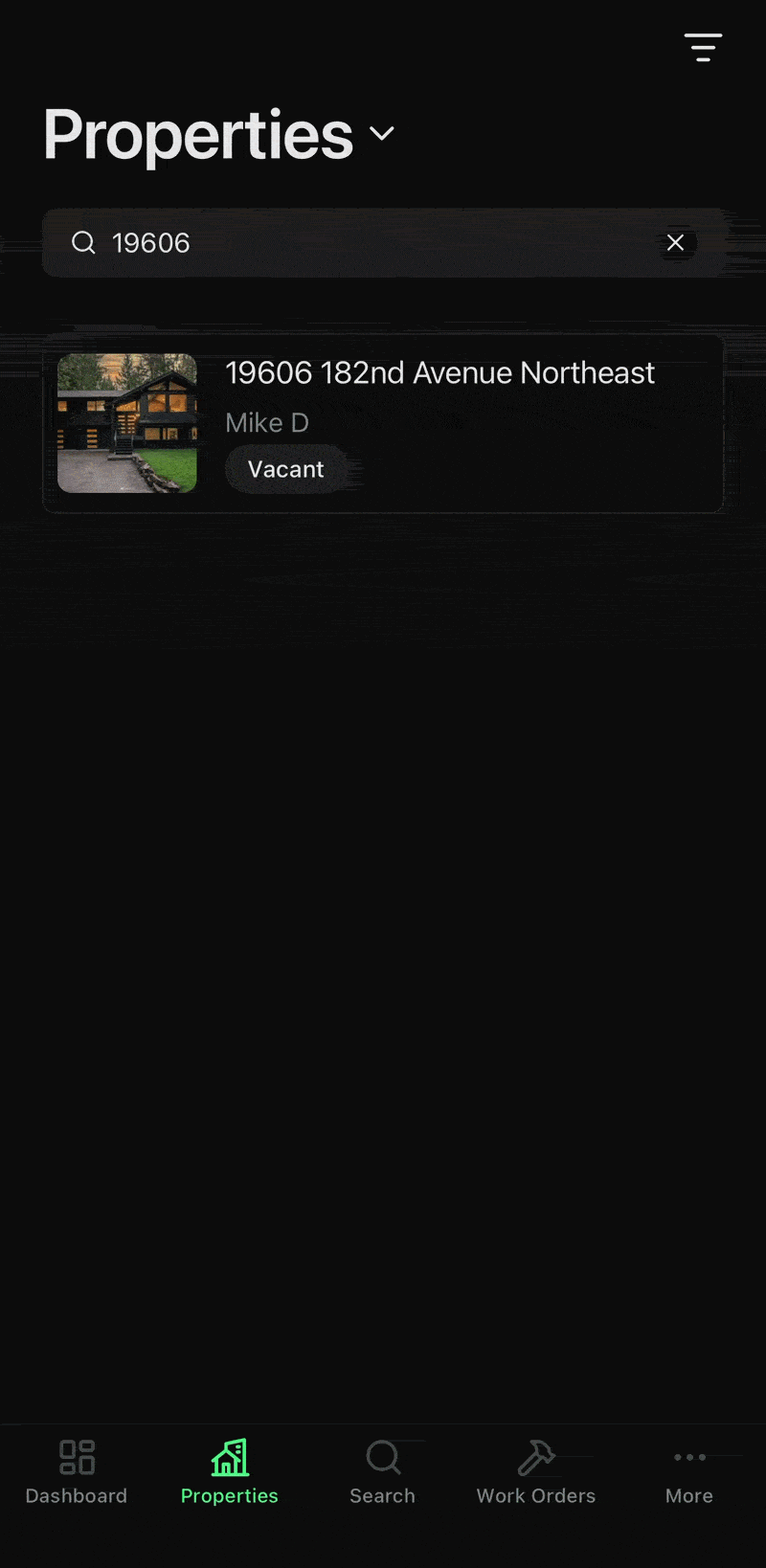Screen dimensions: 766x1568
Task: Open the filter options icon
Action: 703,47
